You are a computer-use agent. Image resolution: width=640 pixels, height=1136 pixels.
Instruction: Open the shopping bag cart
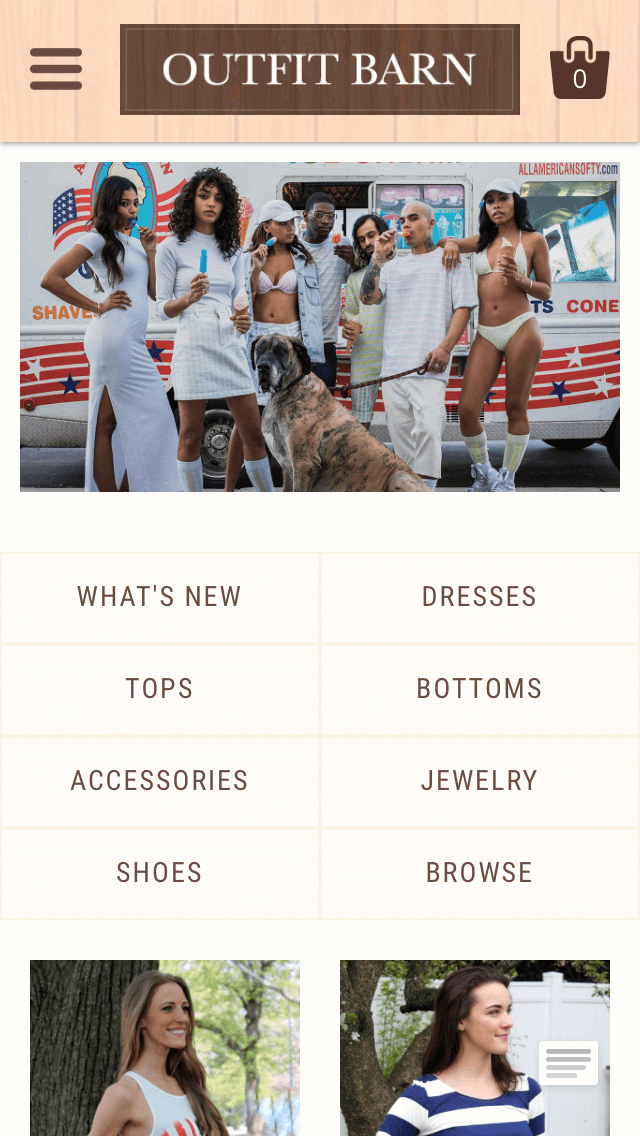[579, 68]
